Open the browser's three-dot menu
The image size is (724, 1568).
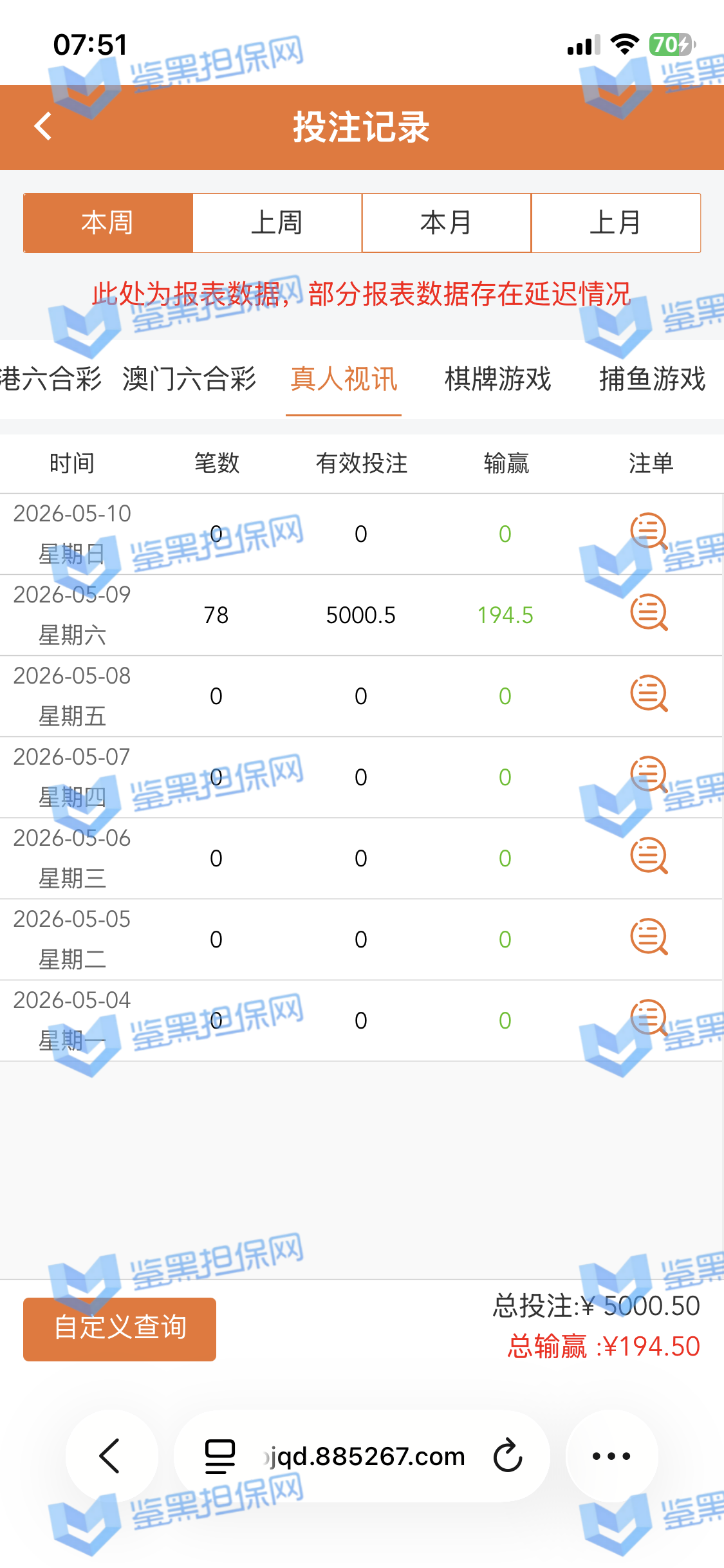tap(611, 1456)
